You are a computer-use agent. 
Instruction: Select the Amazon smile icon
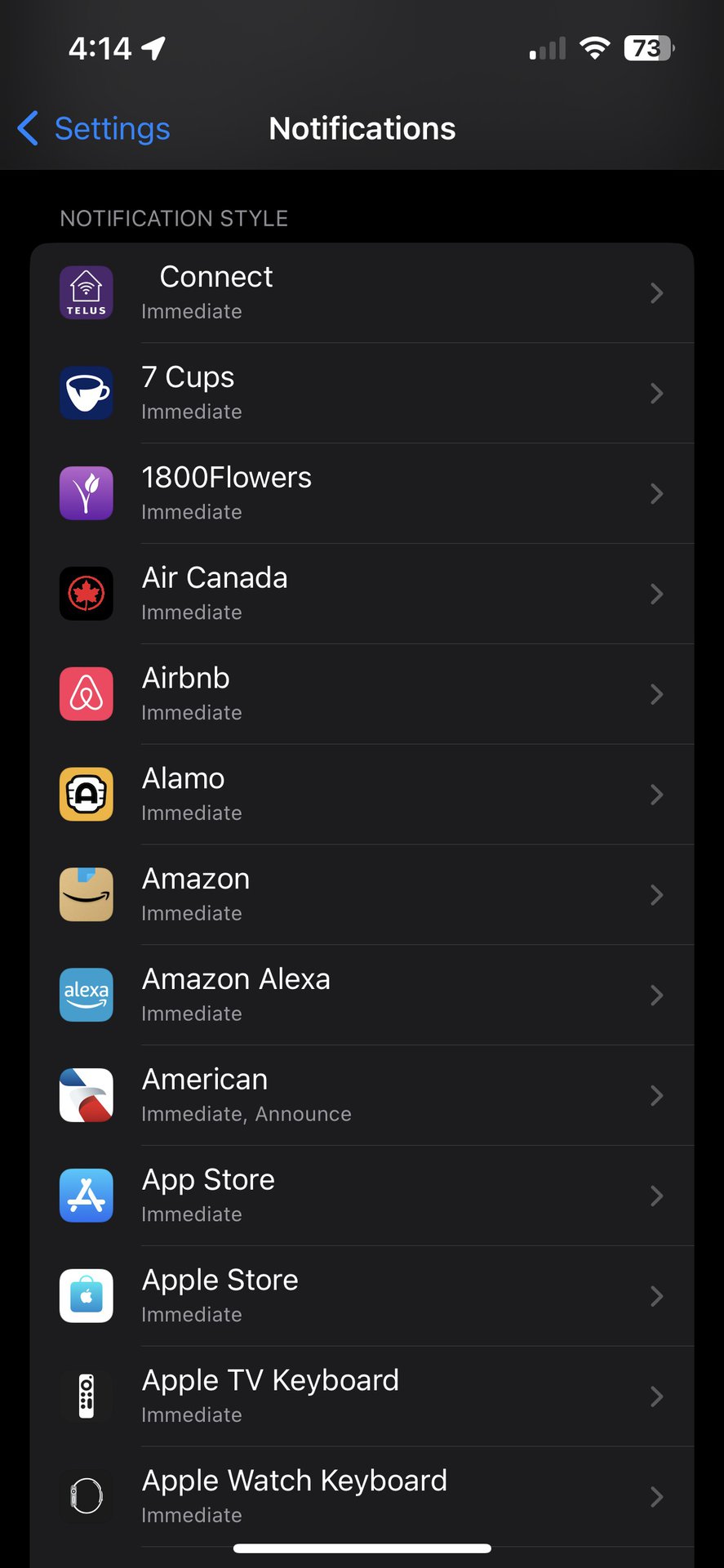pos(86,894)
